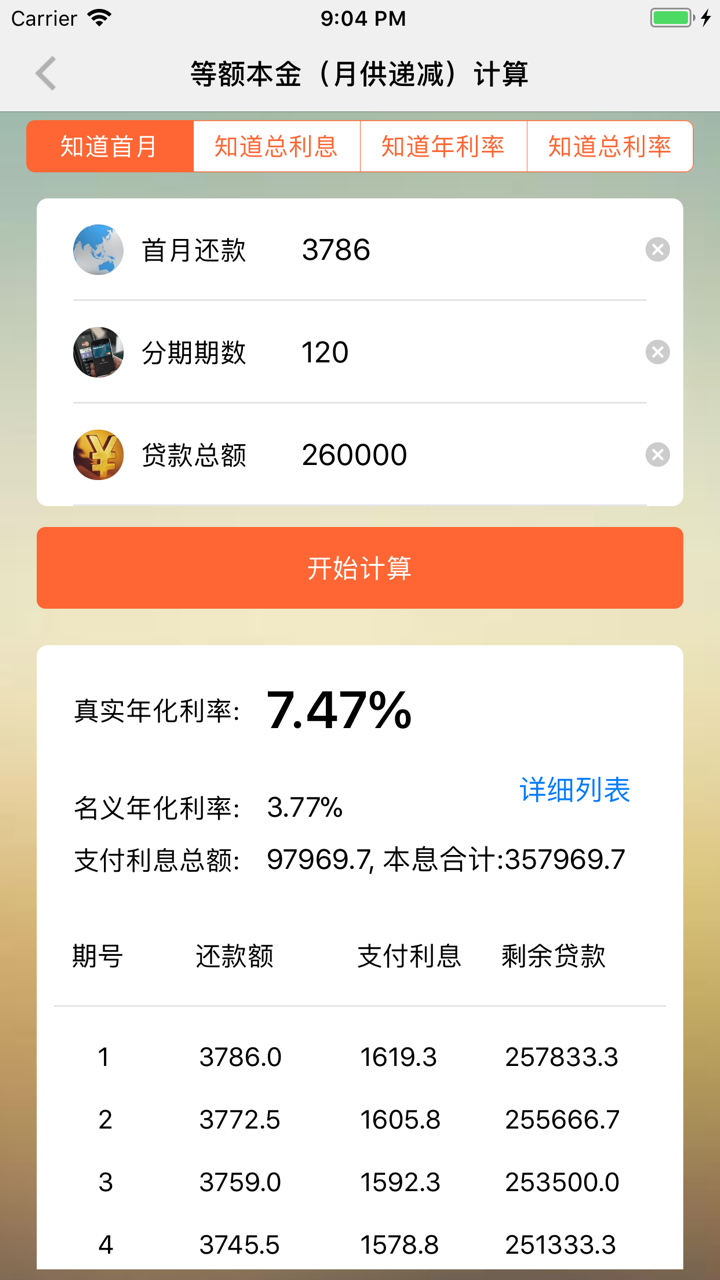Clear the 首月还款 field using its X icon

pos(657,249)
